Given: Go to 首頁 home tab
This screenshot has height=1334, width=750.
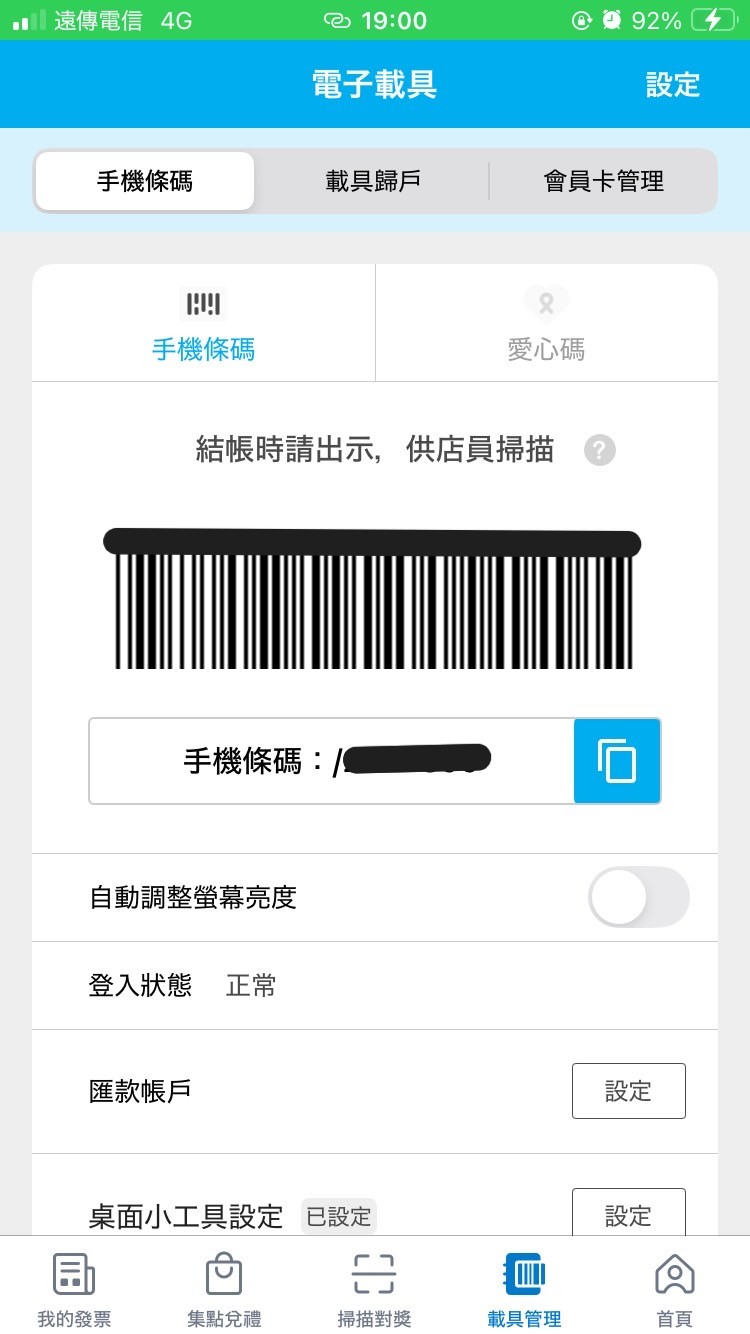Looking at the screenshot, I should (674, 1289).
